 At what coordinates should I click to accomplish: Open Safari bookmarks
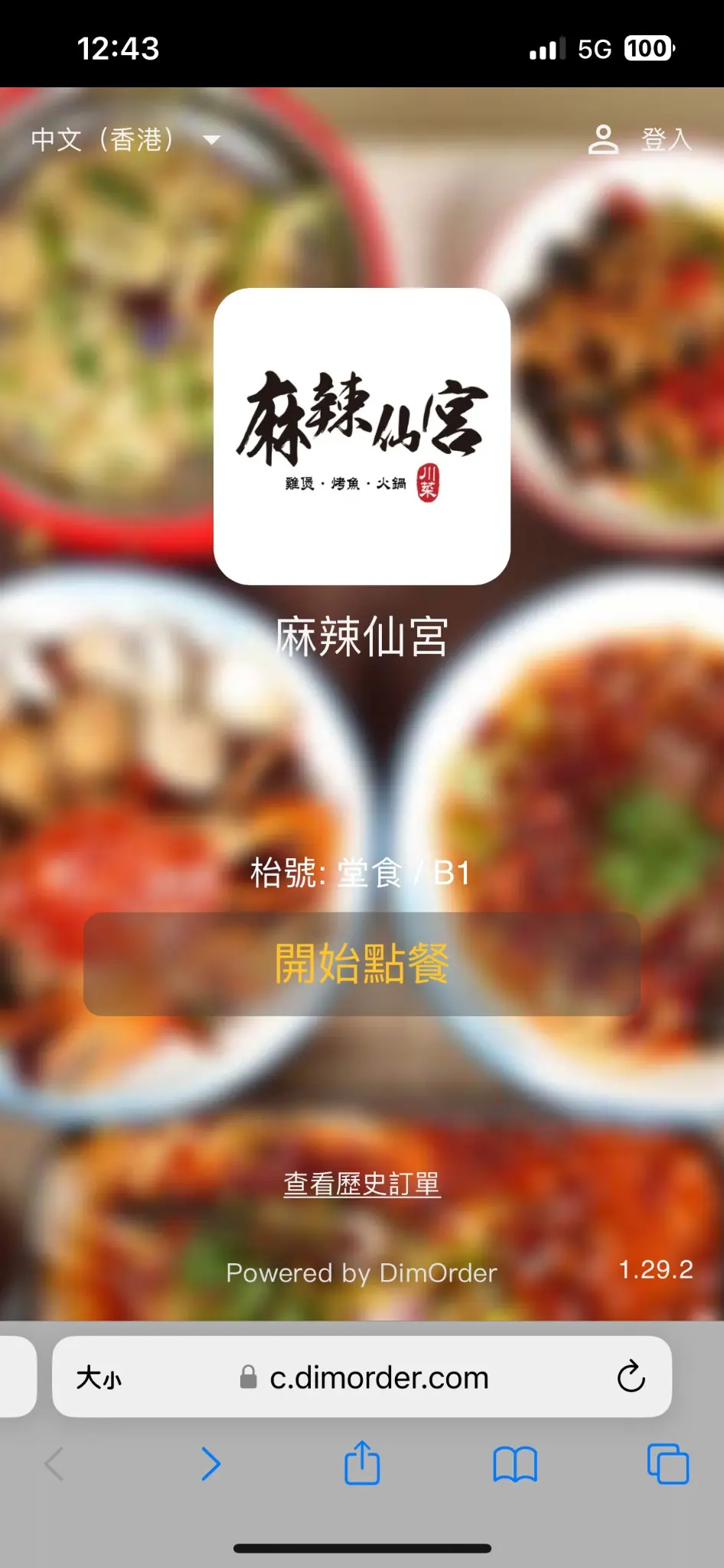pyautogui.click(x=515, y=1464)
